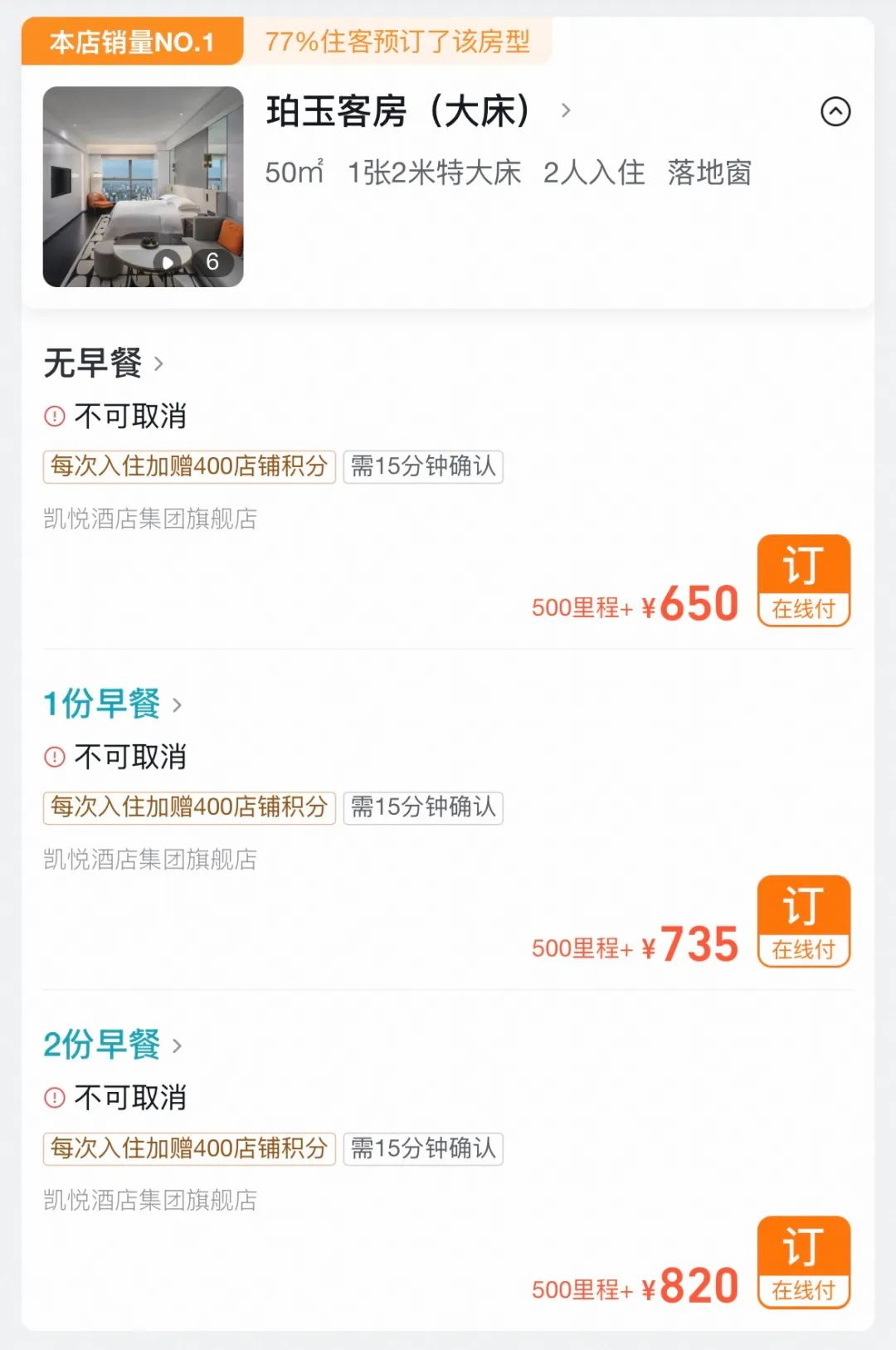This screenshot has width=896, height=1350.
Task: Open the 珀玉客房 room photo gallery
Action: pyautogui.click(x=143, y=187)
